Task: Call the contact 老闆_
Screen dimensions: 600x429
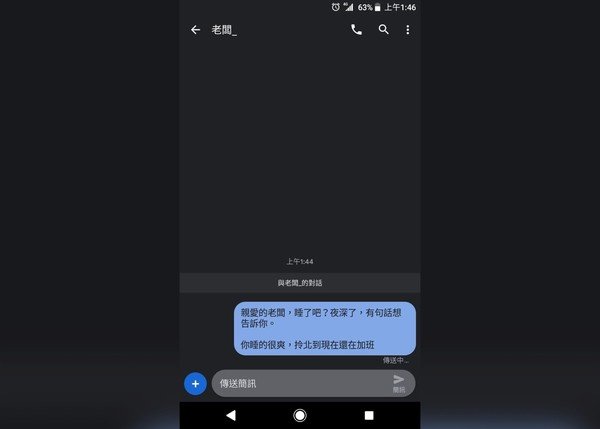Action: coord(356,30)
